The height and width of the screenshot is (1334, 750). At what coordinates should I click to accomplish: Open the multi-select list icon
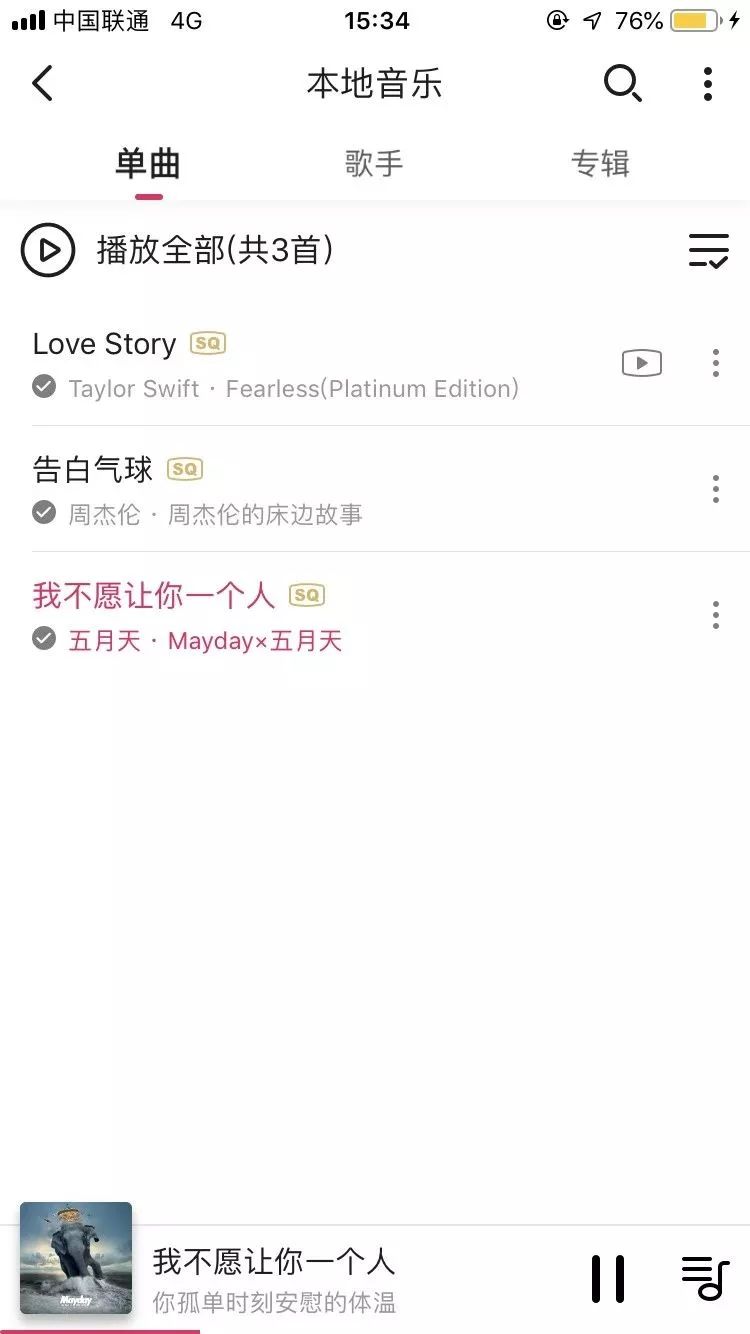coord(708,250)
